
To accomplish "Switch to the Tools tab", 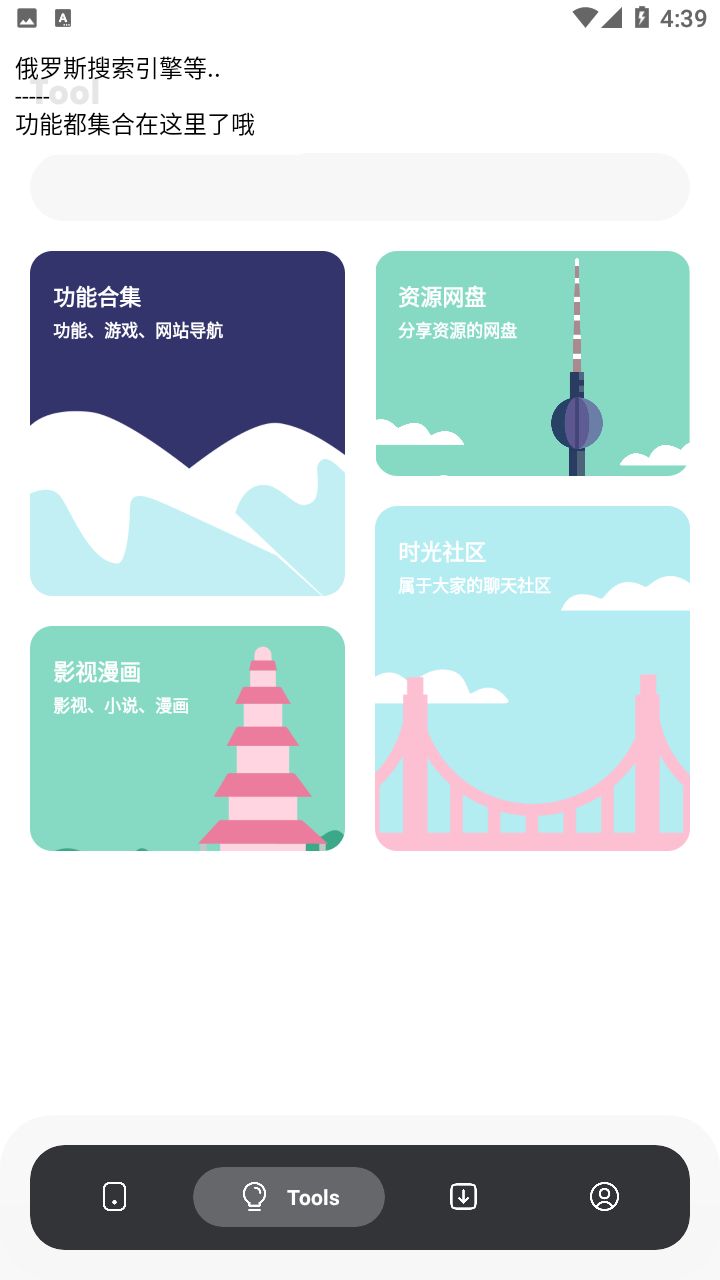I will pyautogui.click(x=288, y=1196).
